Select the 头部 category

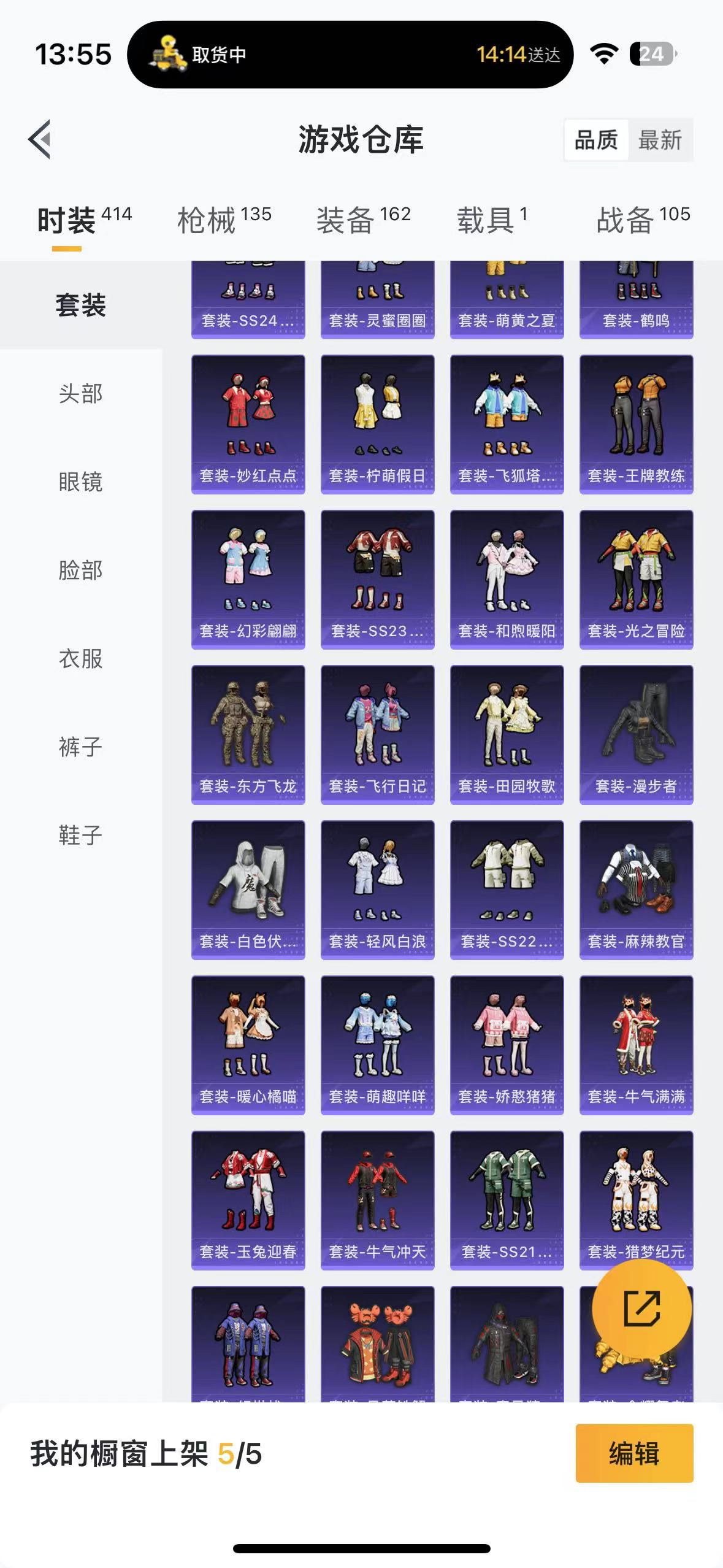tap(81, 394)
